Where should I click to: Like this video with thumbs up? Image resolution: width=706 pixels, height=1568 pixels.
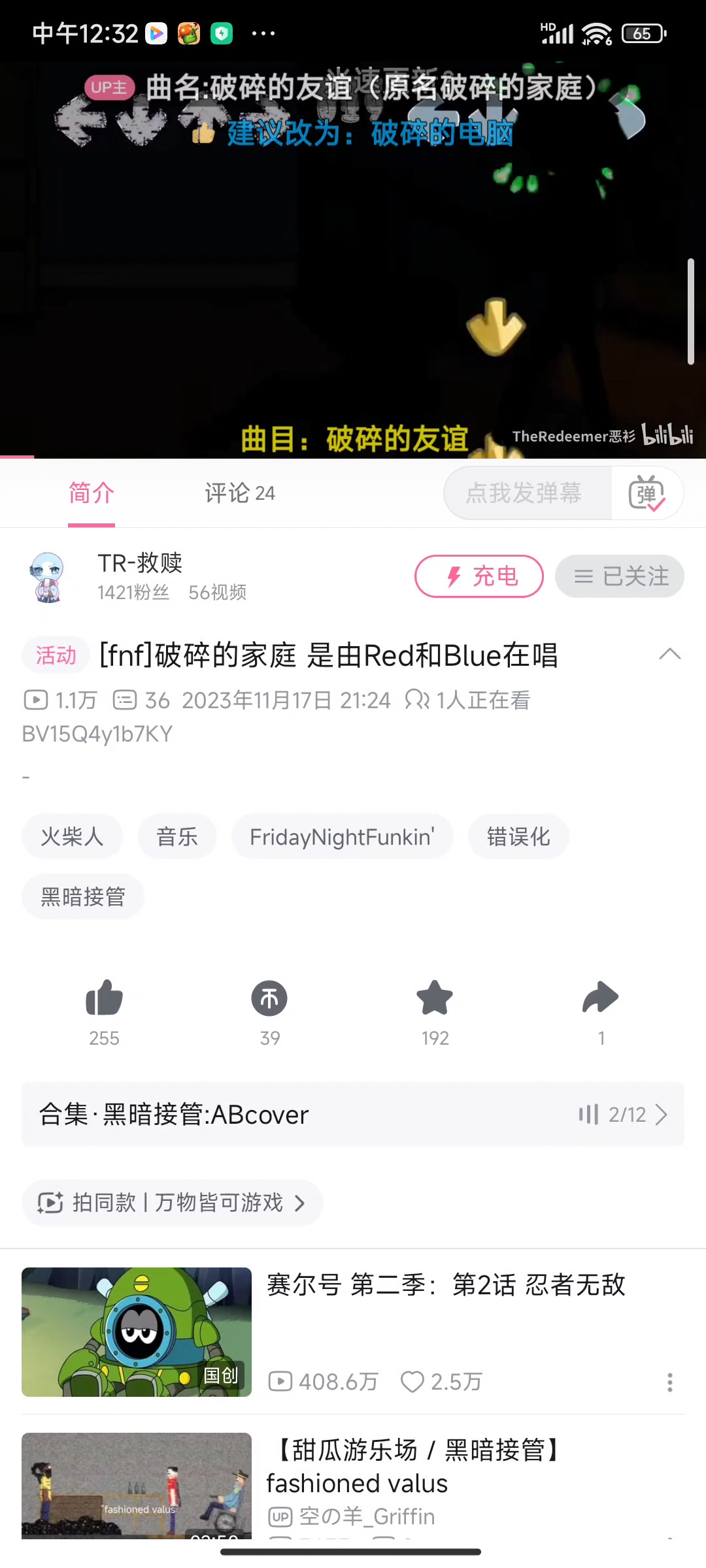coord(104,1000)
